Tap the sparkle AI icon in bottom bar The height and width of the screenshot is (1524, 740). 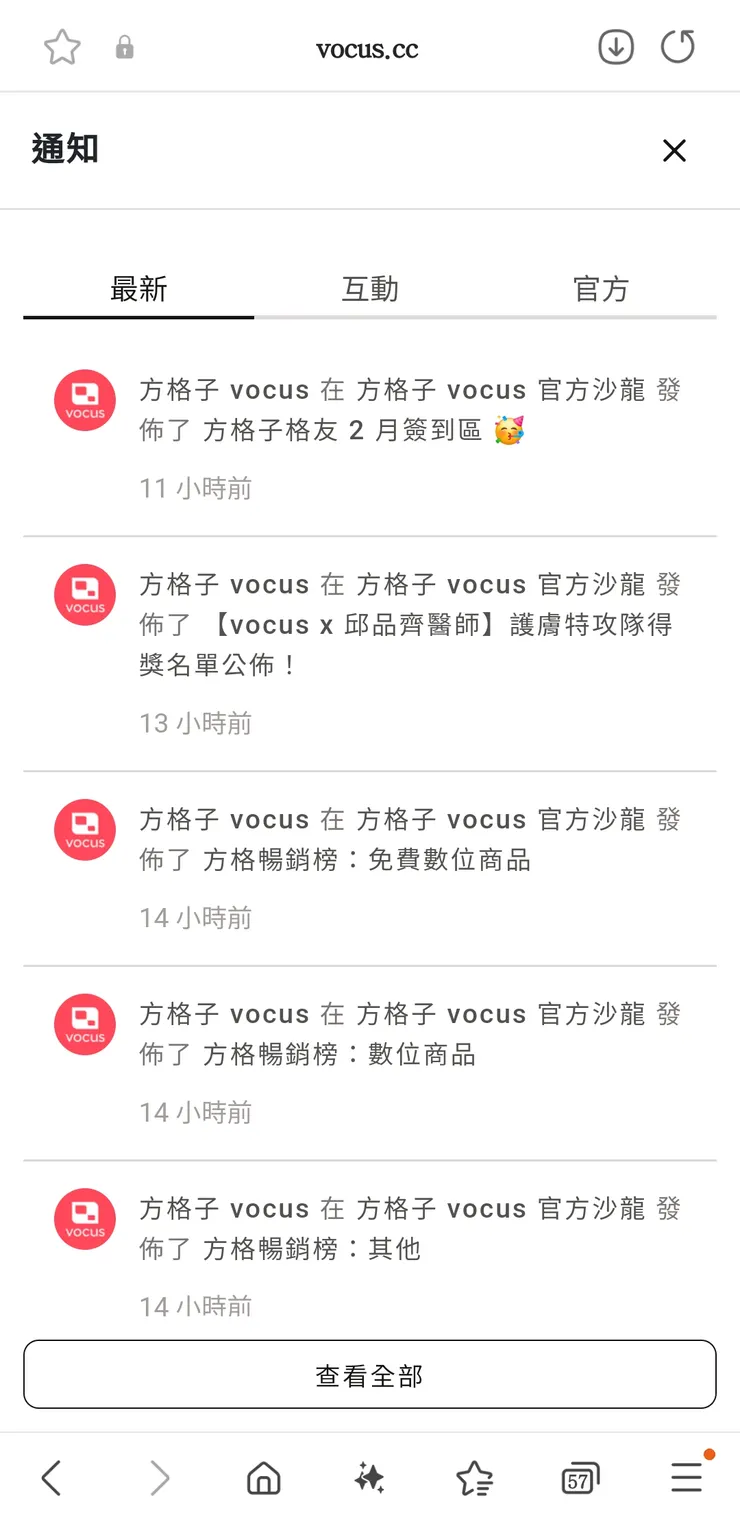click(x=369, y=1477)
